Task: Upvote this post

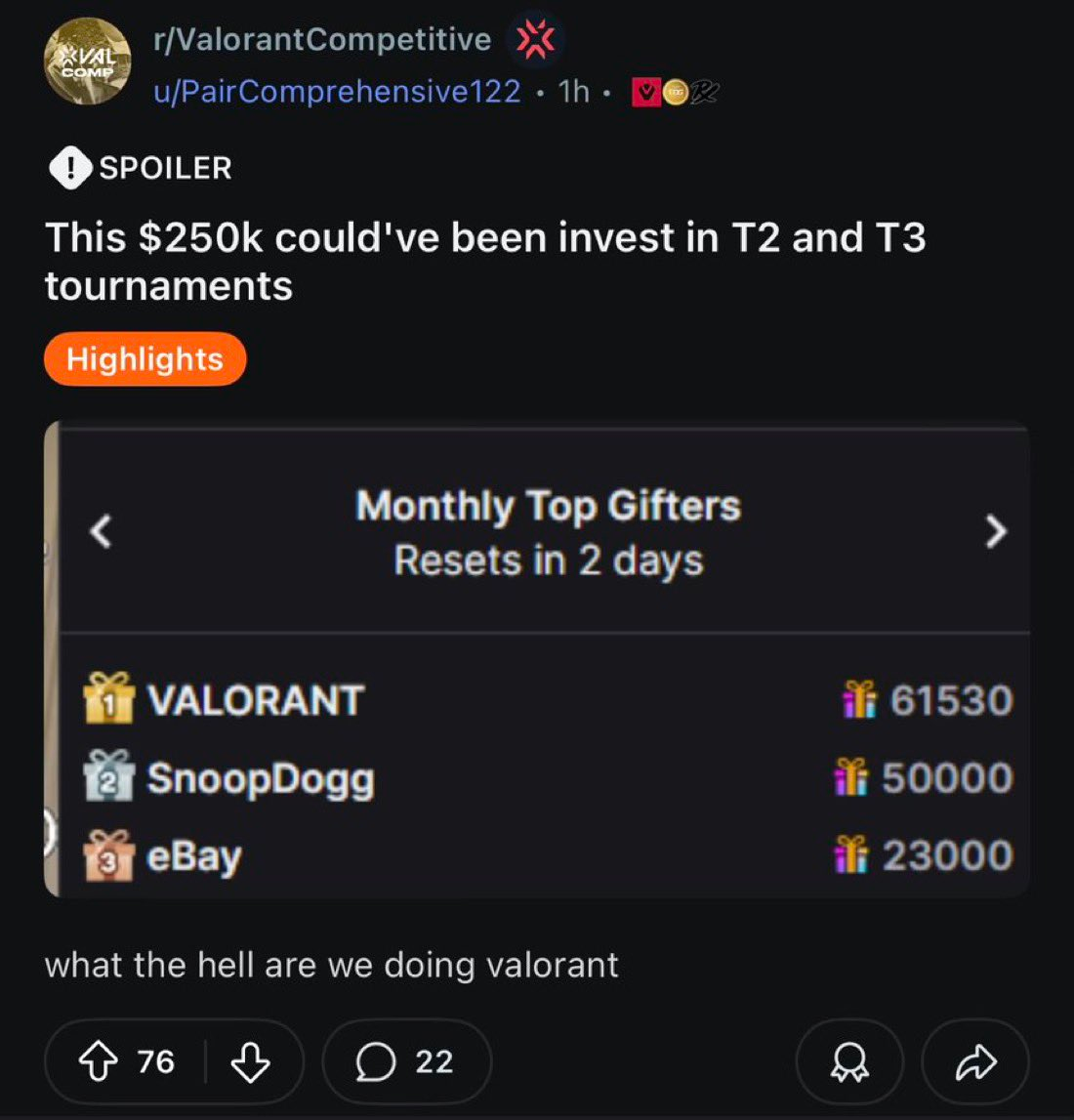Action: coord(99,1061)
